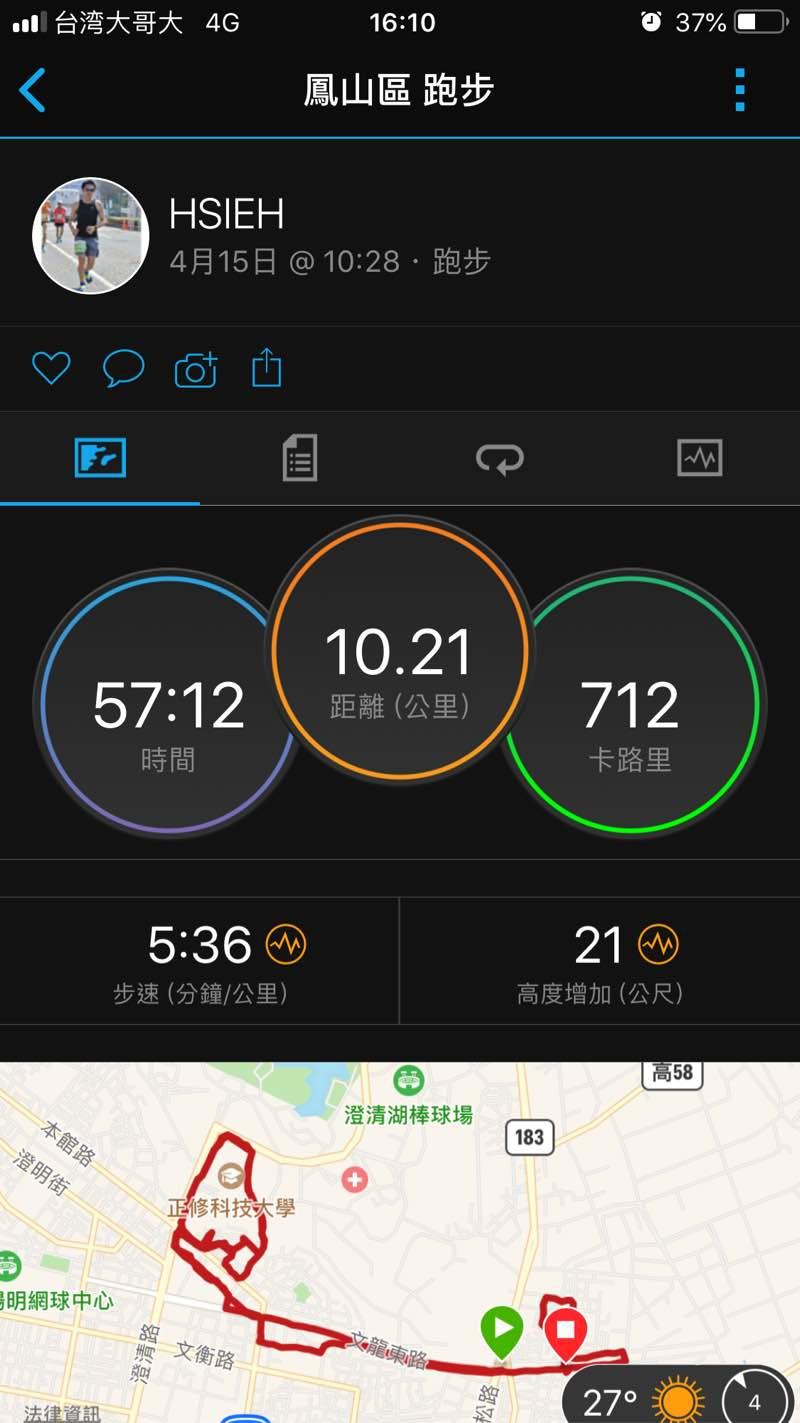Open the overflow menu with three dots

[740, 90]
